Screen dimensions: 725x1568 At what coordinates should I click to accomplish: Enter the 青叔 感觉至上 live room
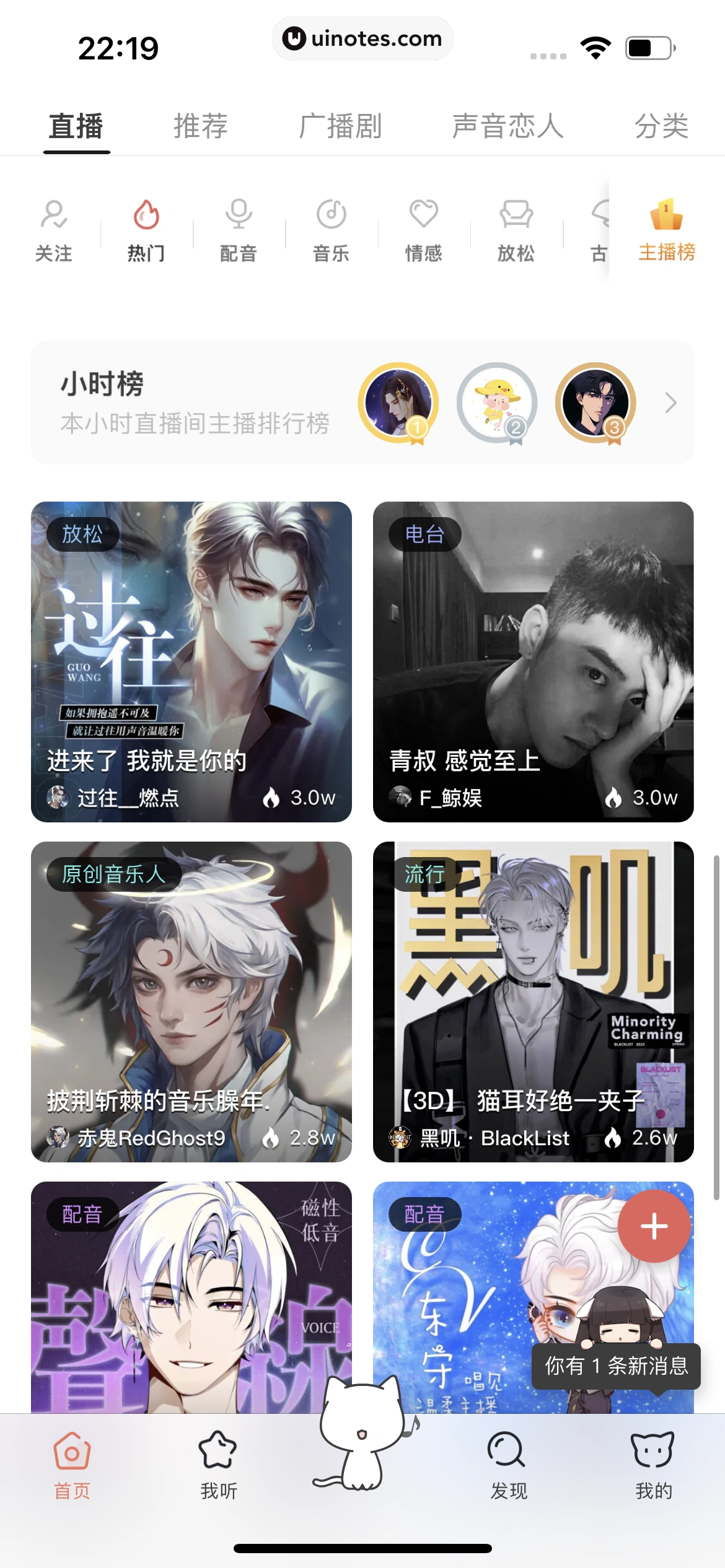pos(534,663)
